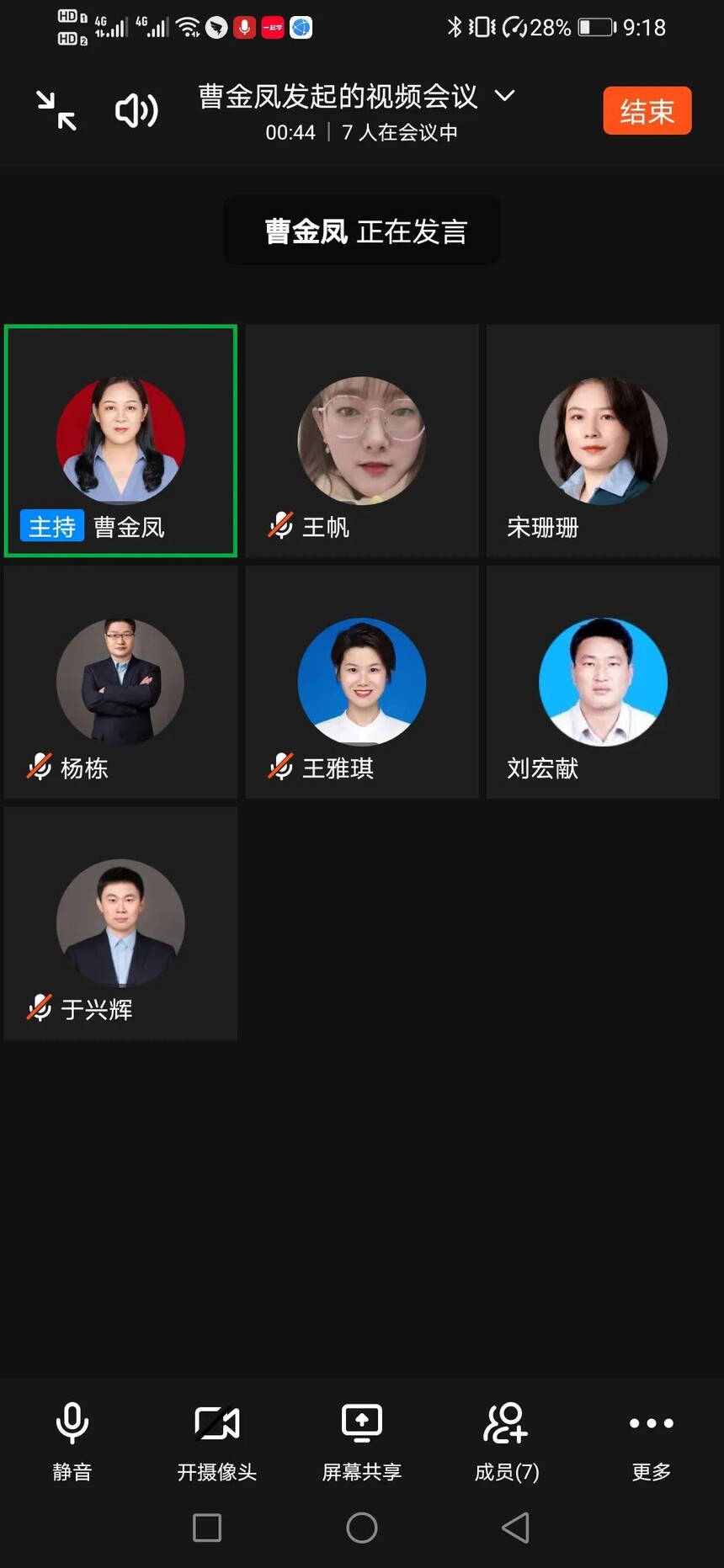Open 杨栋's participant tile

(120, 682)
